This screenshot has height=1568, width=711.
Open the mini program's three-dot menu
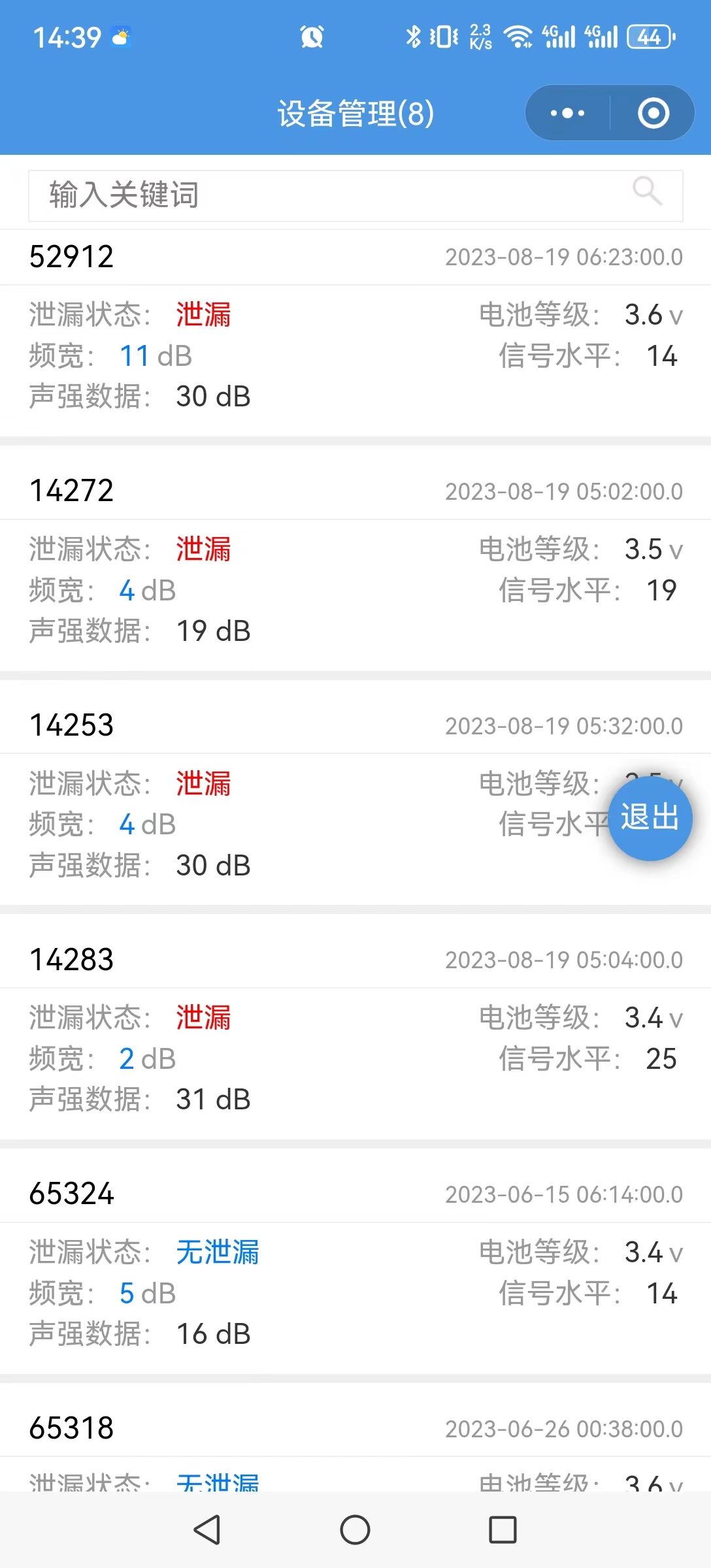[x=567, y=113]
